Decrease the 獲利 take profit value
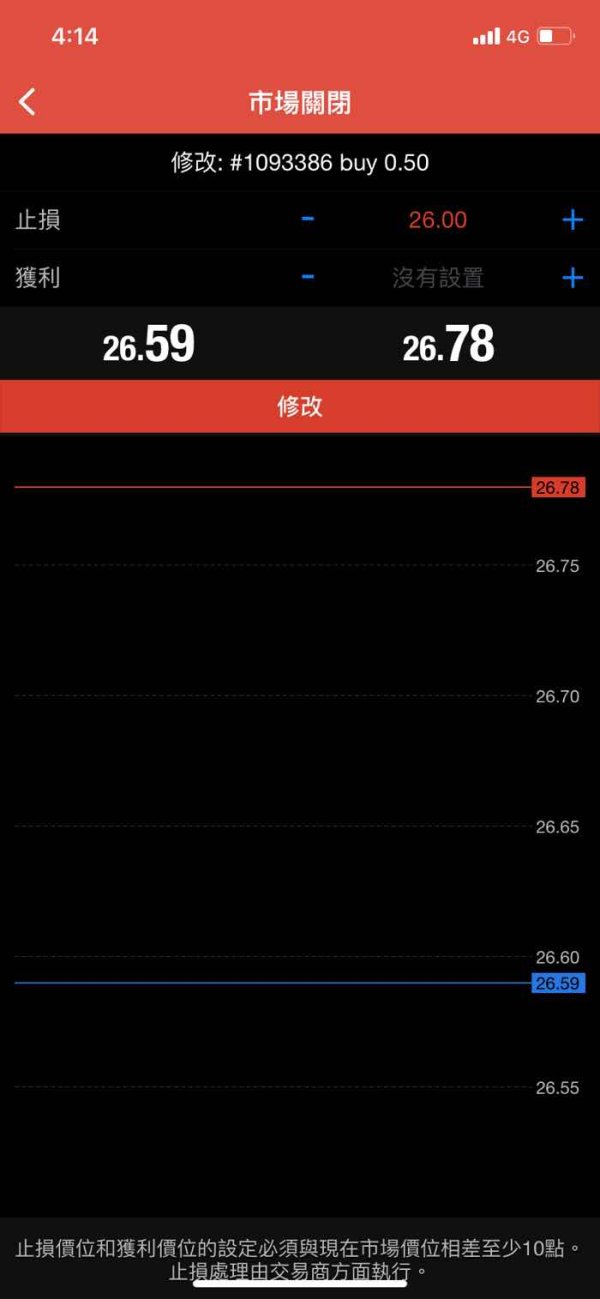The height and width of the screenshot is (1299, 600). tap(308, 277)
